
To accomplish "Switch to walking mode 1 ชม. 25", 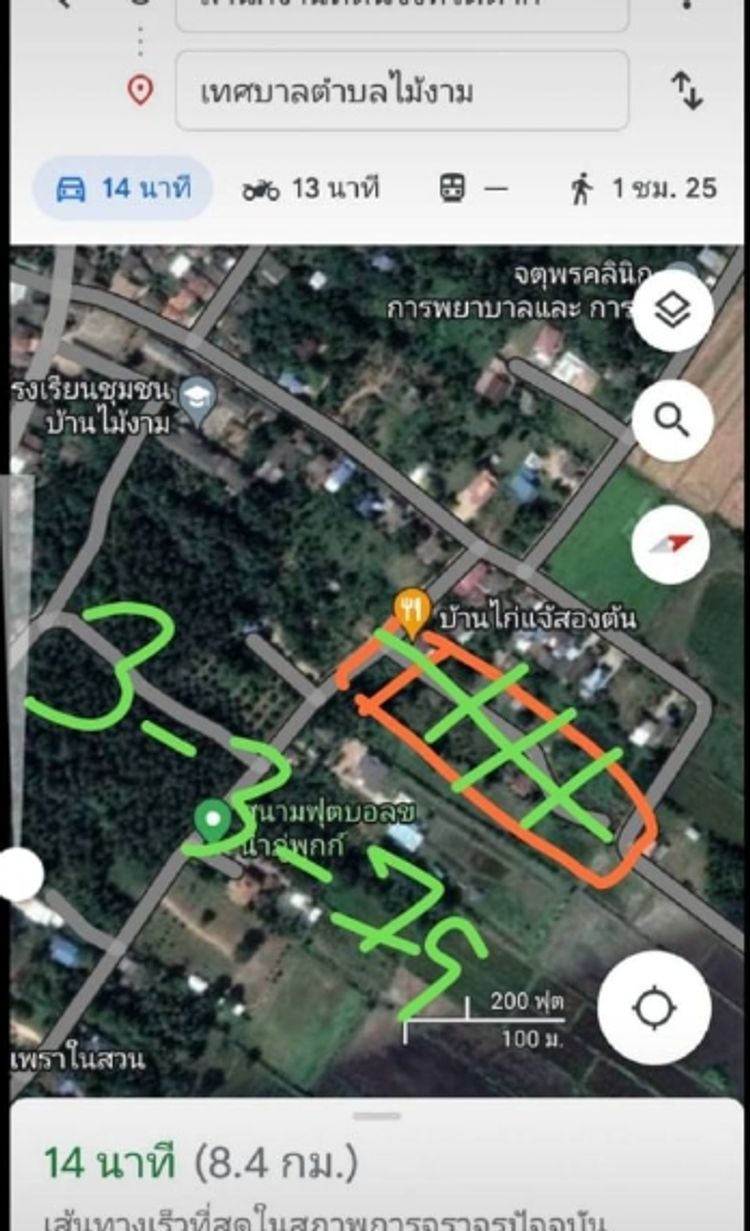I will tap(643, 188).
